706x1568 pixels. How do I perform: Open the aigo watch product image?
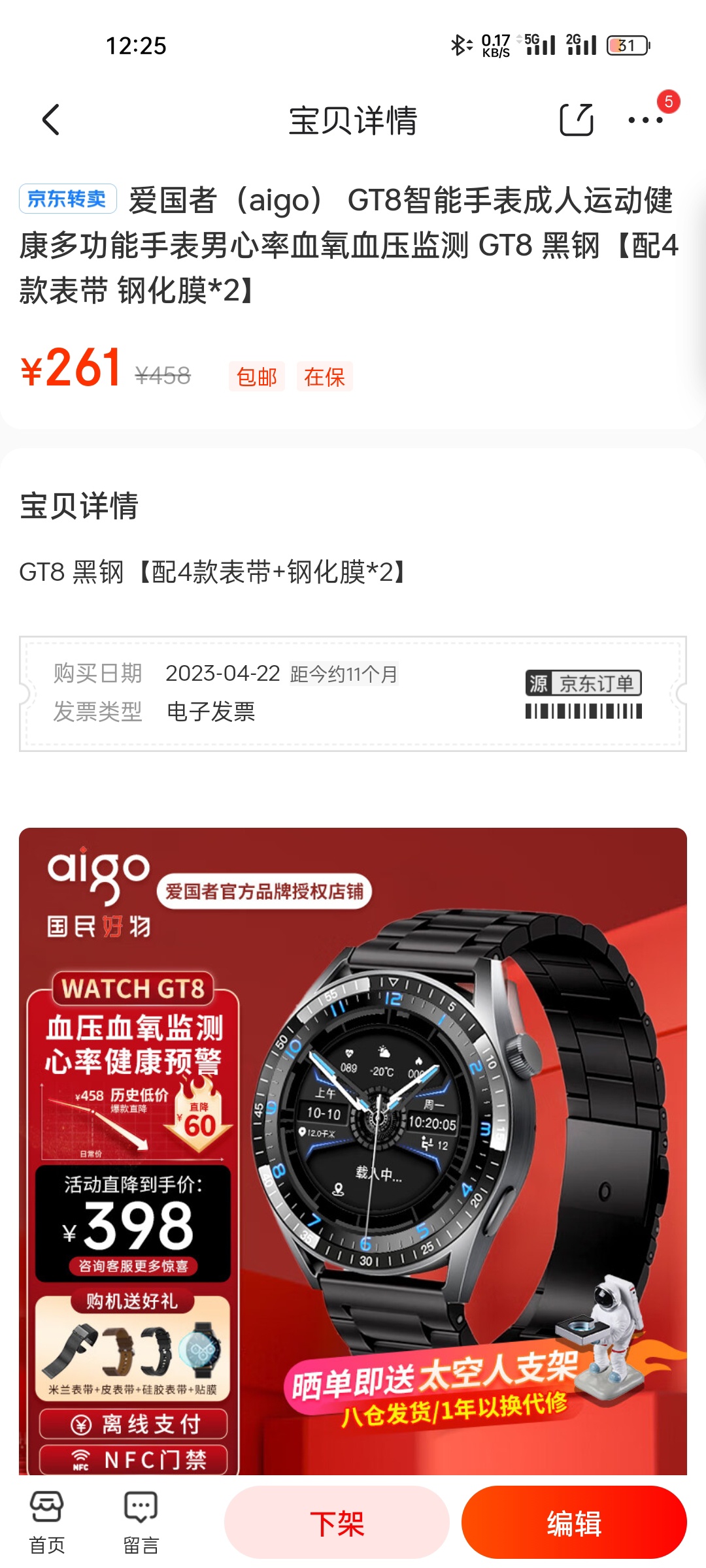(x=353, y=1151)
